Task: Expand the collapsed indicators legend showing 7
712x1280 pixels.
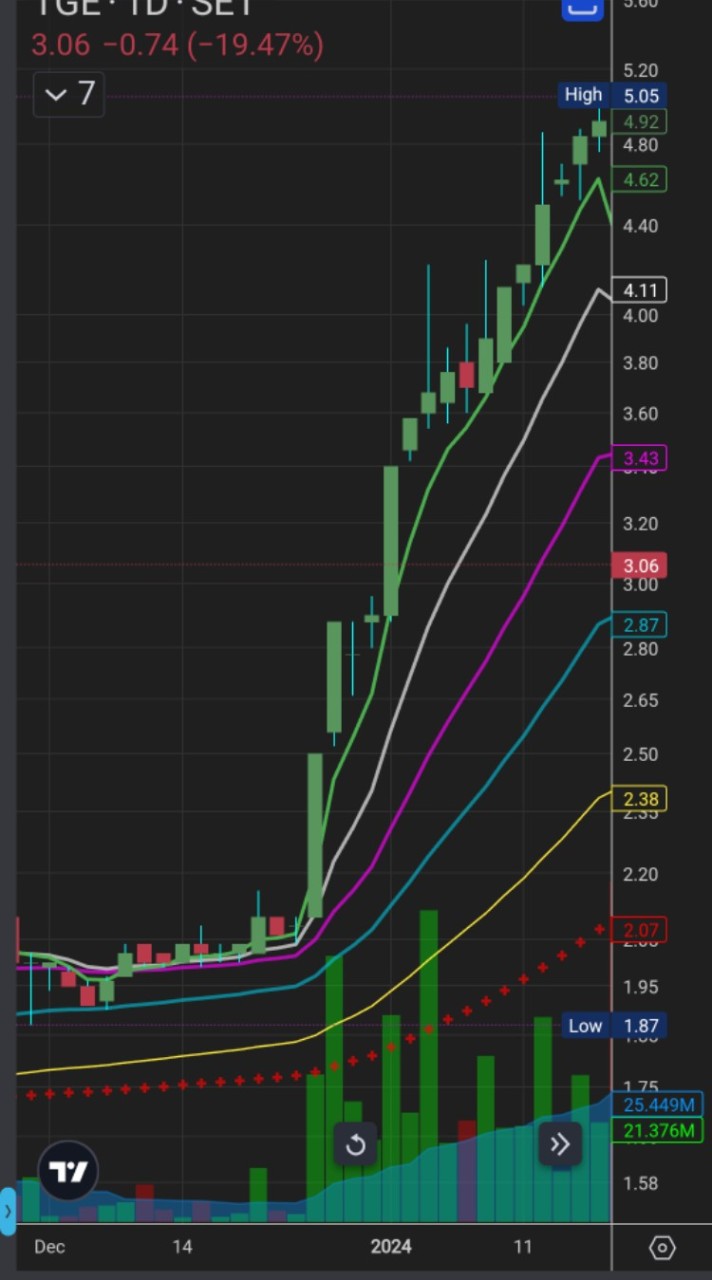Action: pos(69,95)
